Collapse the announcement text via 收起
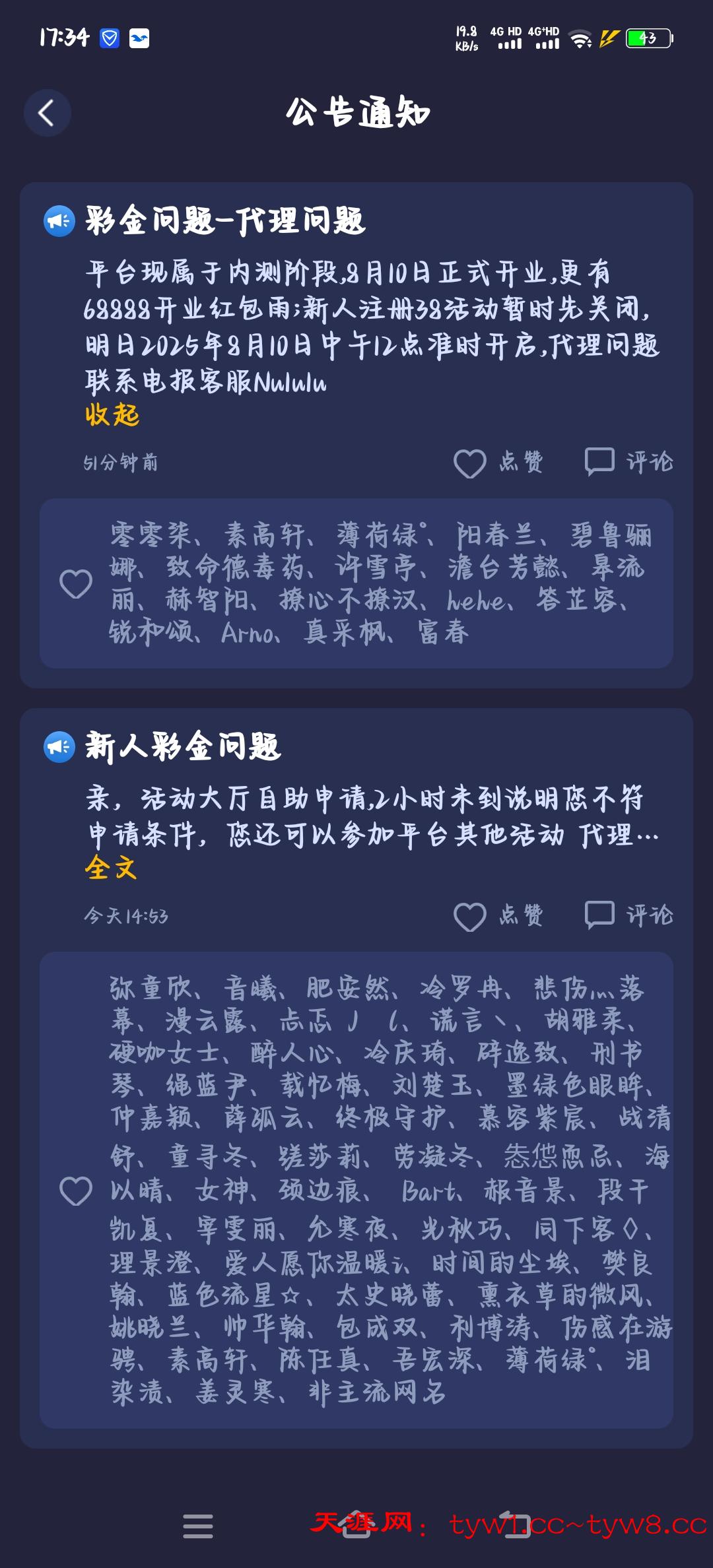The width and height of the screenshot is (713, 1568). tap(111, 416)
